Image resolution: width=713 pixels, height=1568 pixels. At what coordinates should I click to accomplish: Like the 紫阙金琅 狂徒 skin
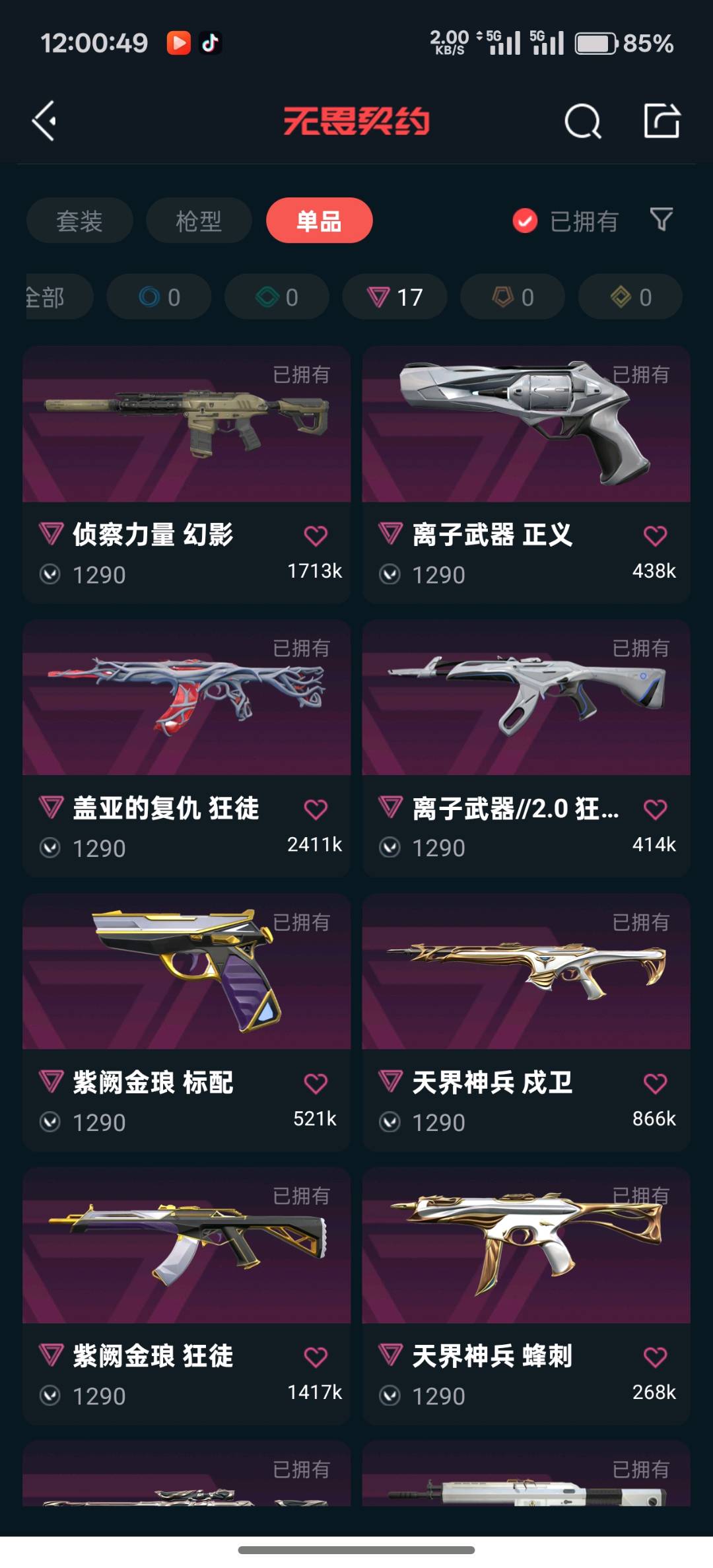point(316,1357)
